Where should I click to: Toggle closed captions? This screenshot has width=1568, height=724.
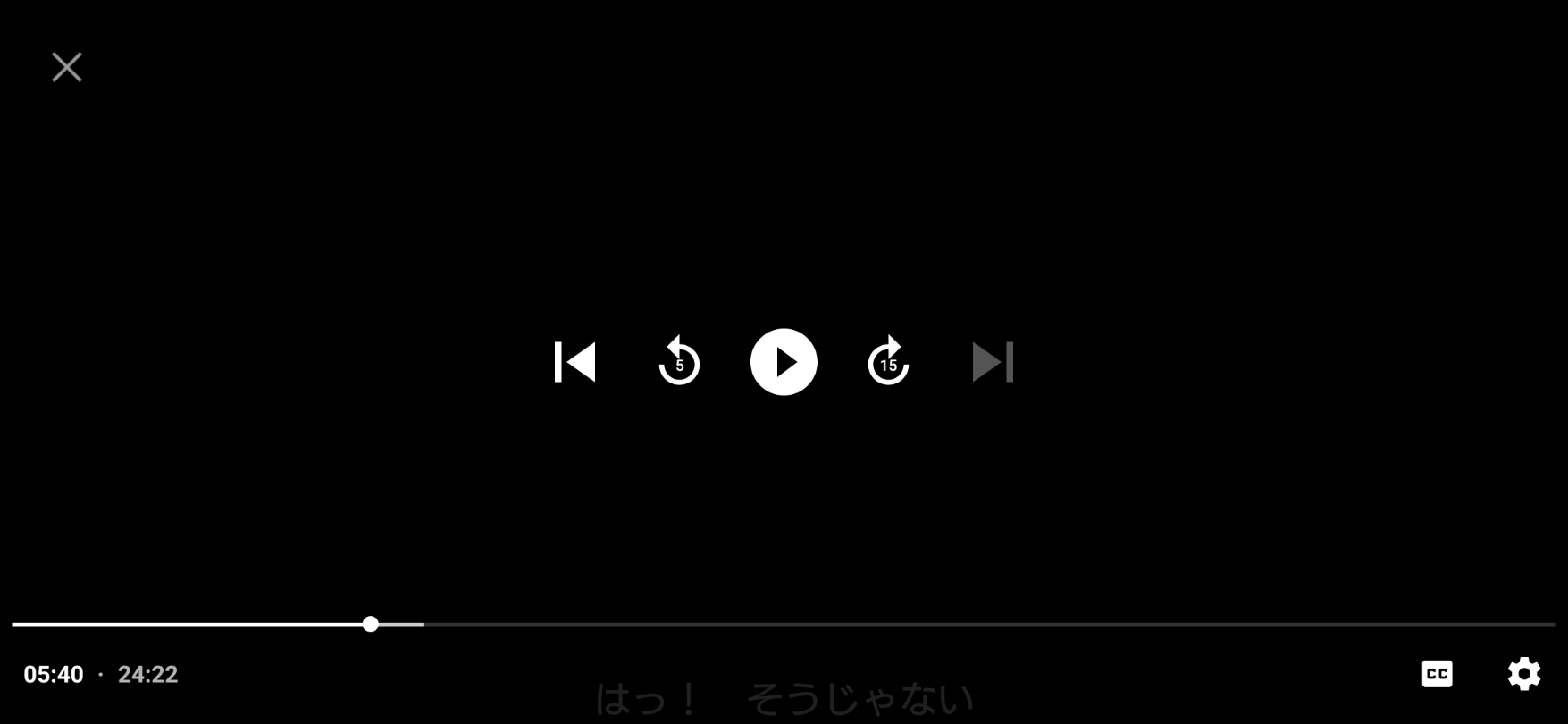(x=1437, y=673)
